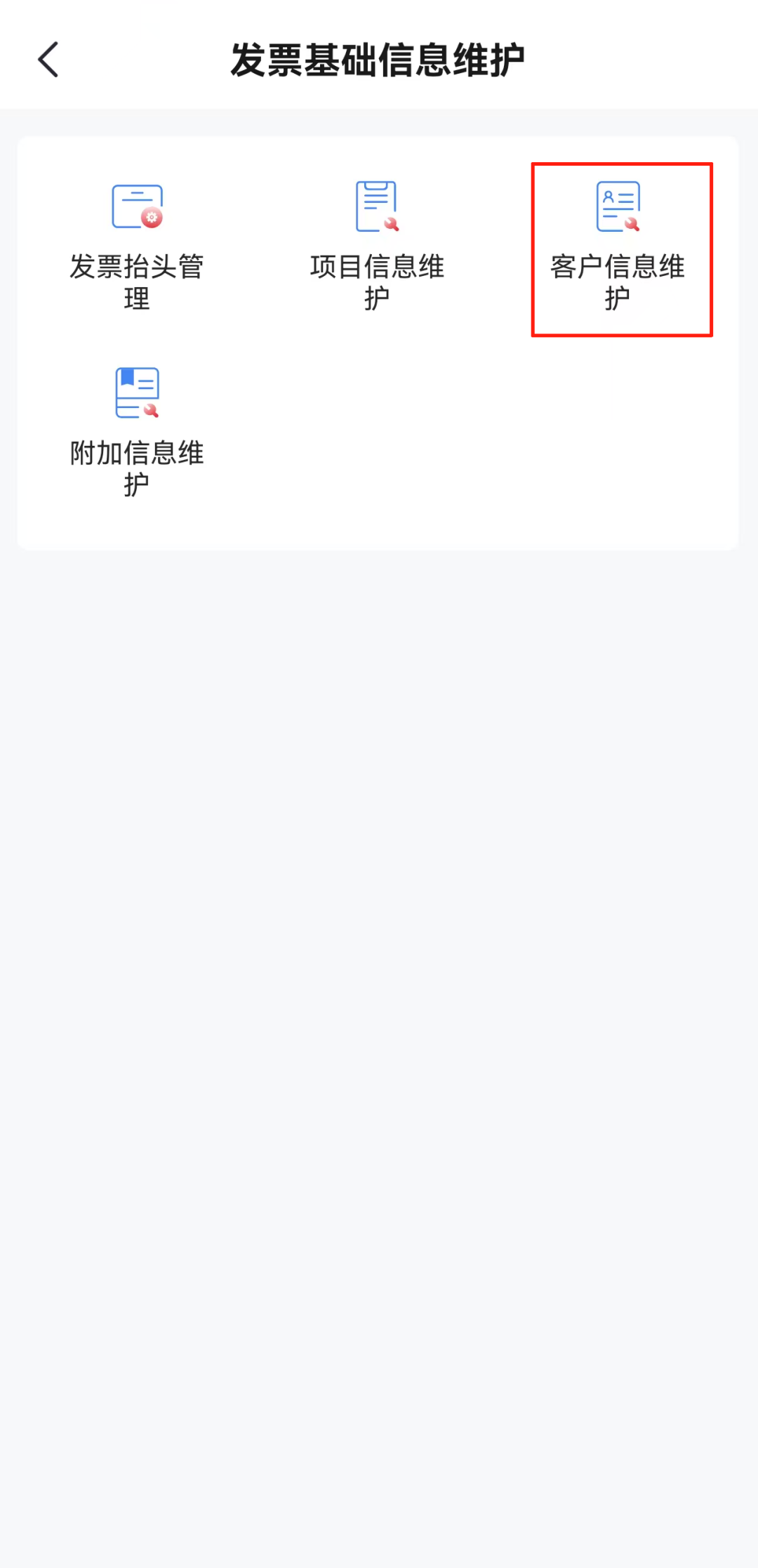Screen dimensions: 758x1568
Task: Open 发票抬头管理
Action: [x=137, y=246]
